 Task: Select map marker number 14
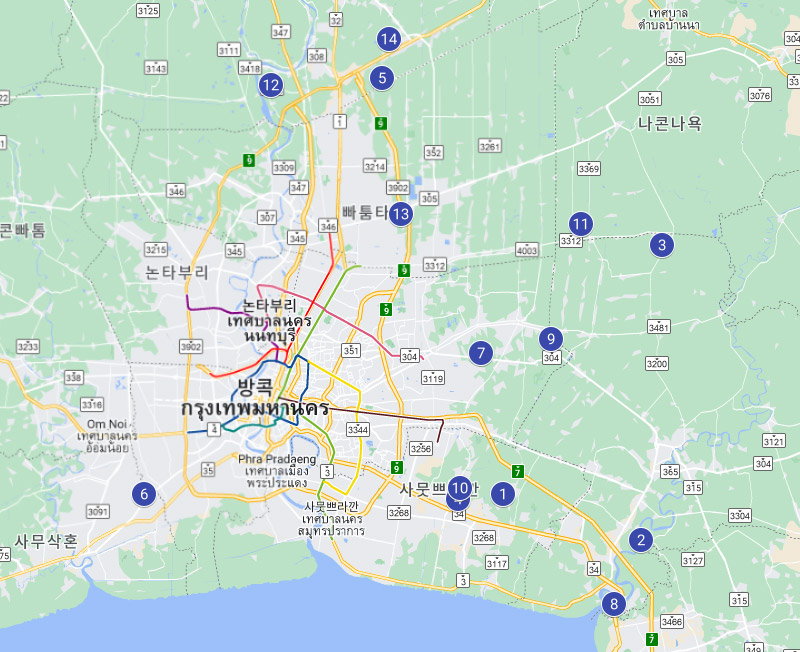pos(389,40)
